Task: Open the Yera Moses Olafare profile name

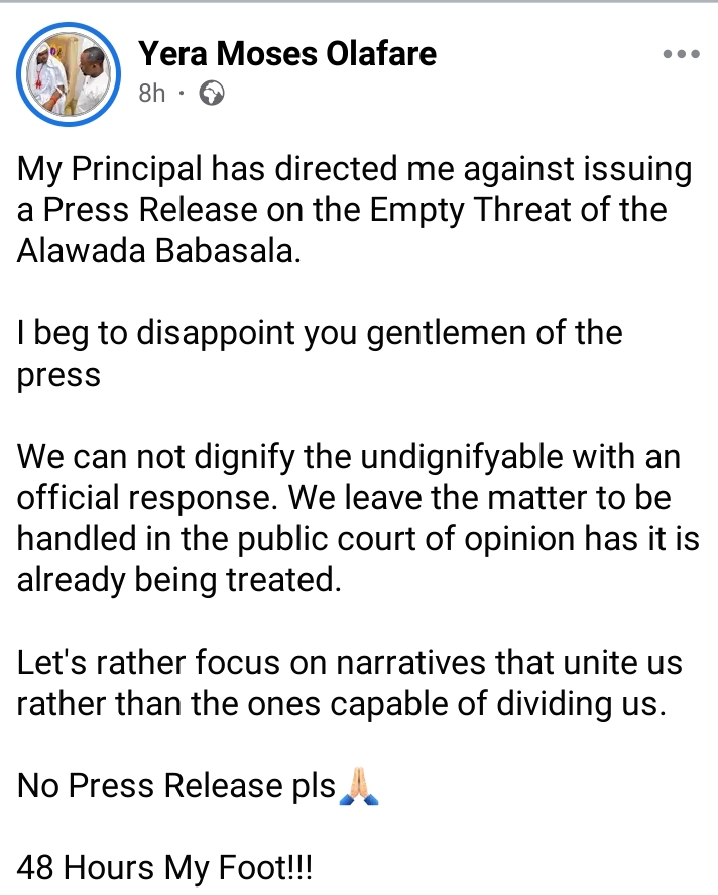Action: click(286, 53)
